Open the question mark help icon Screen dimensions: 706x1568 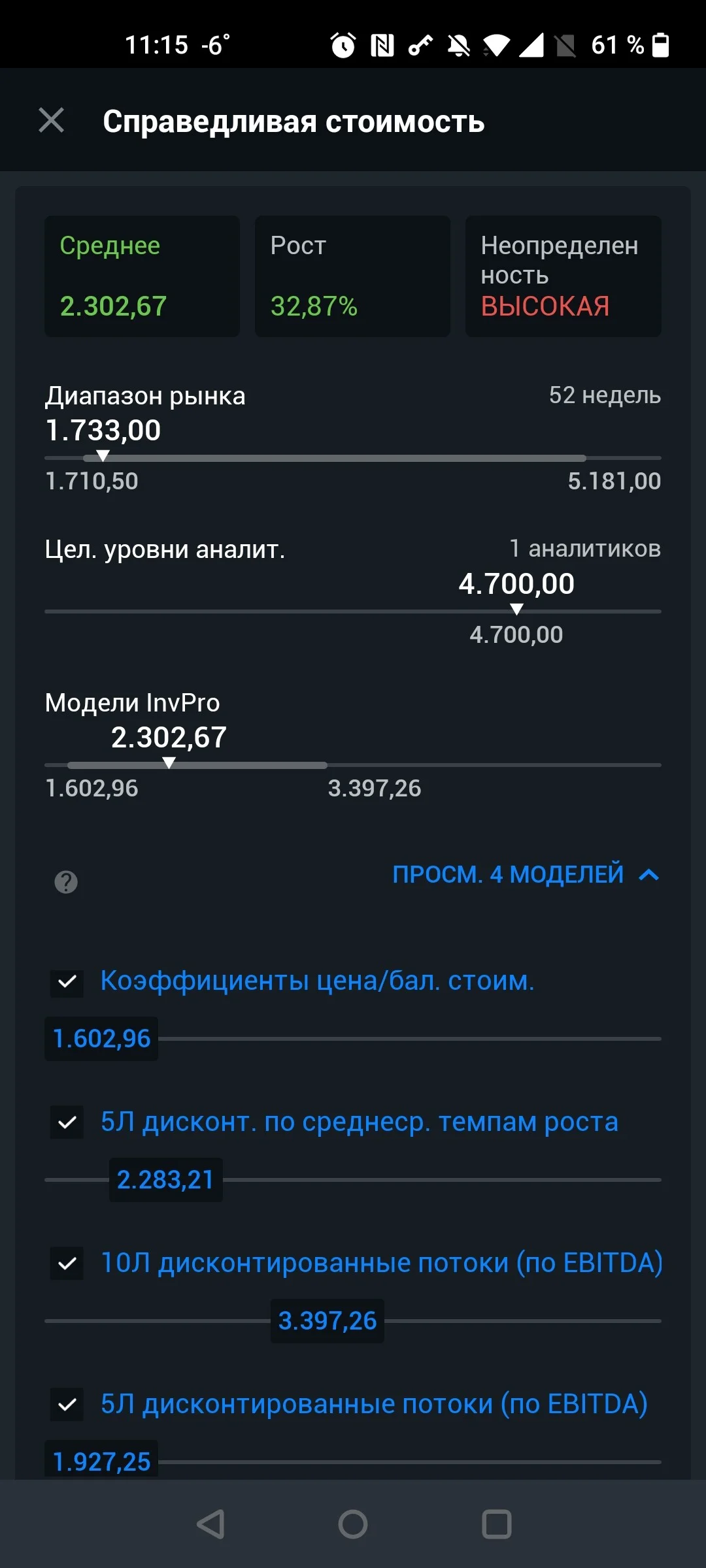(x=66, y=882)
